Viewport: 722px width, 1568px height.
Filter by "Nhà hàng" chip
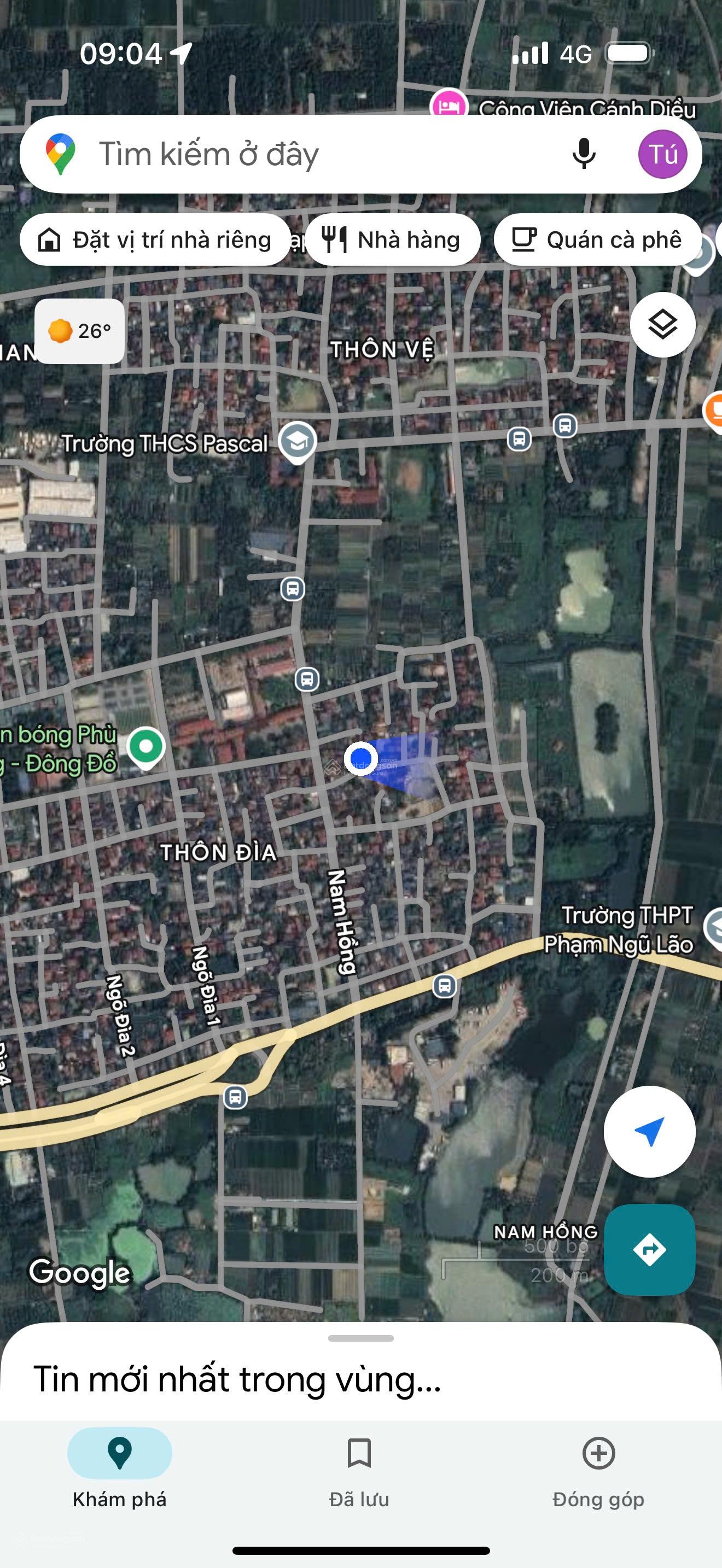click(x=393, y=240)
